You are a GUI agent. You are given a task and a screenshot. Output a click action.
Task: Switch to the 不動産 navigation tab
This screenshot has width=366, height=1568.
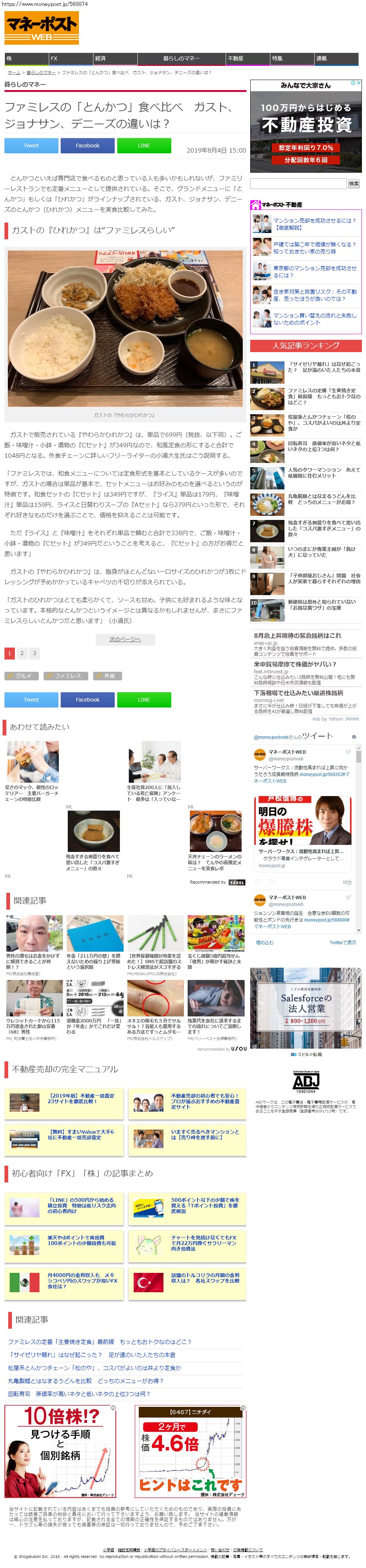tap(247, 58)
